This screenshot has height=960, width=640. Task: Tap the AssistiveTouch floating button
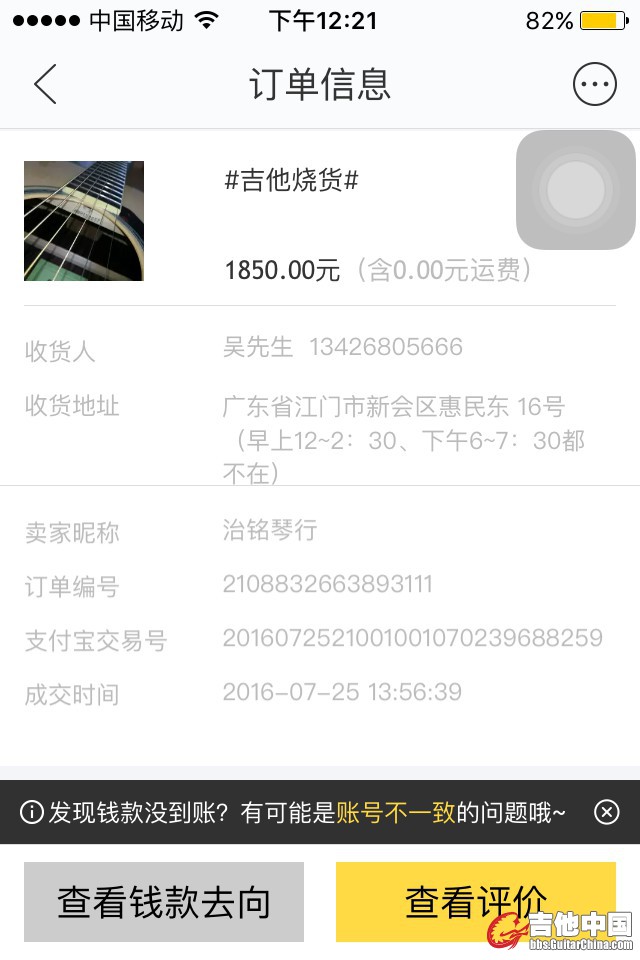[576, 189]
